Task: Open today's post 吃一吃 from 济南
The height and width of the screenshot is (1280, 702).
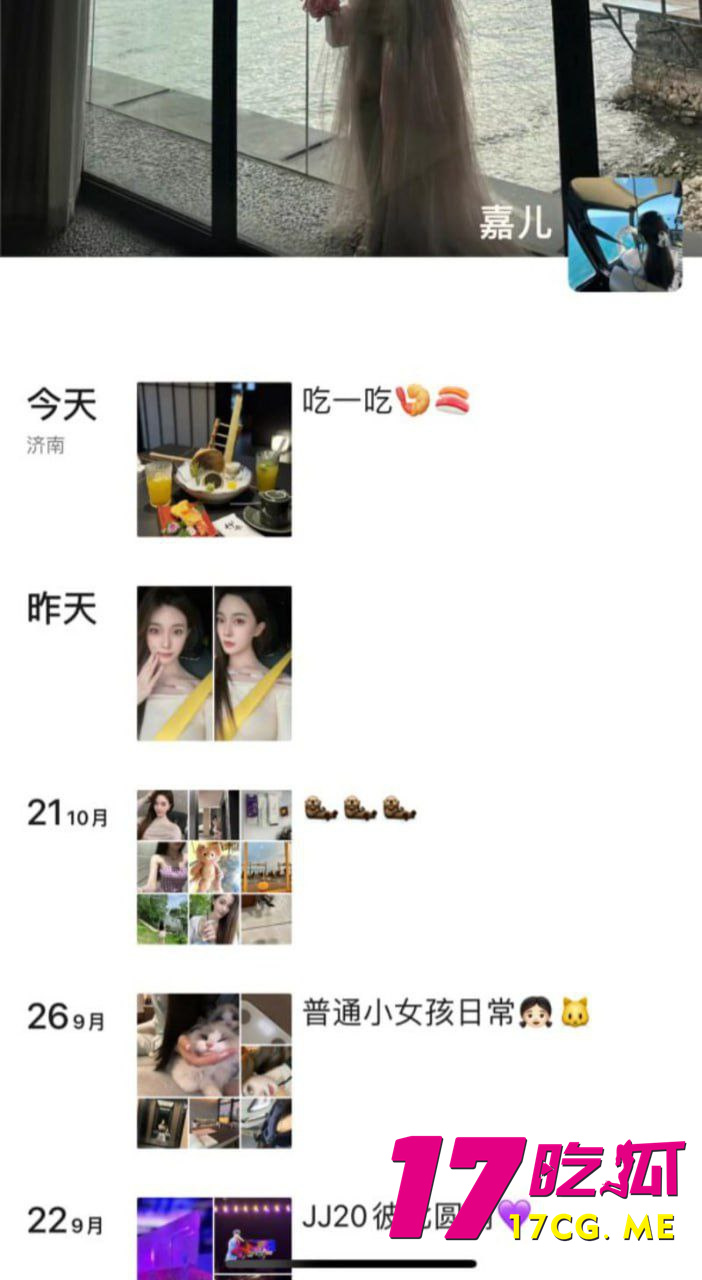Action: (x=214, y=459)
